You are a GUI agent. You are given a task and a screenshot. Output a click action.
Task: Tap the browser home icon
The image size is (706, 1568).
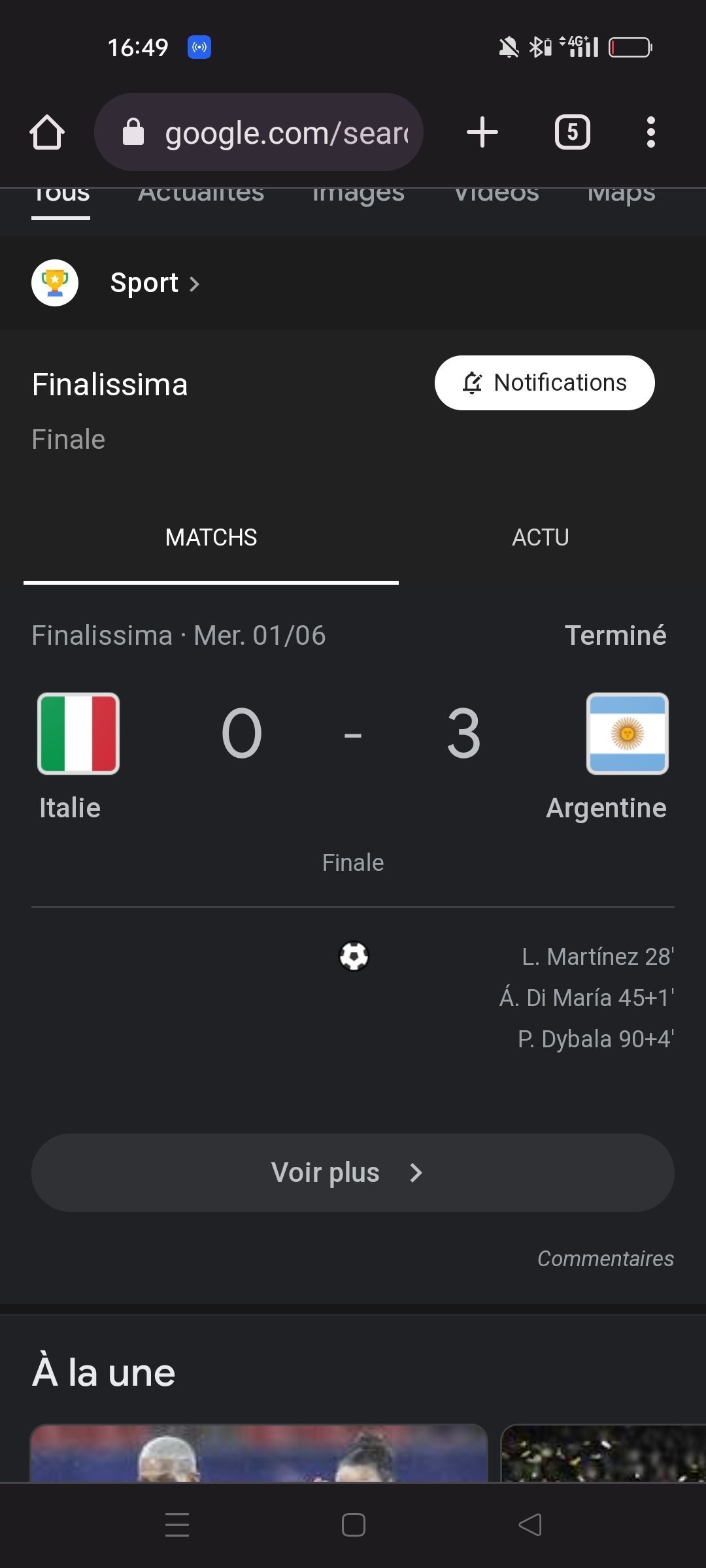click(47, 133)
